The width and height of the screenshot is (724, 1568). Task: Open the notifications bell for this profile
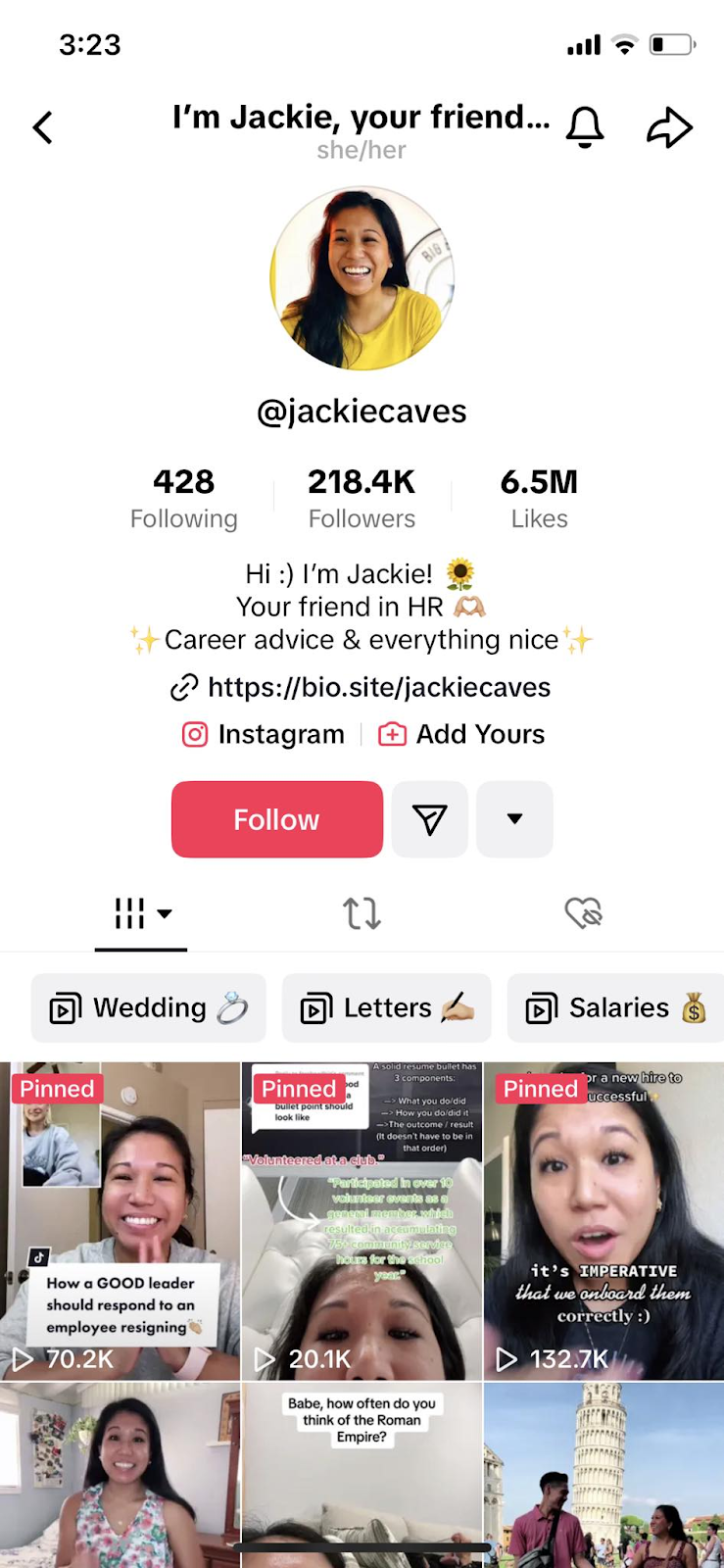585,127
